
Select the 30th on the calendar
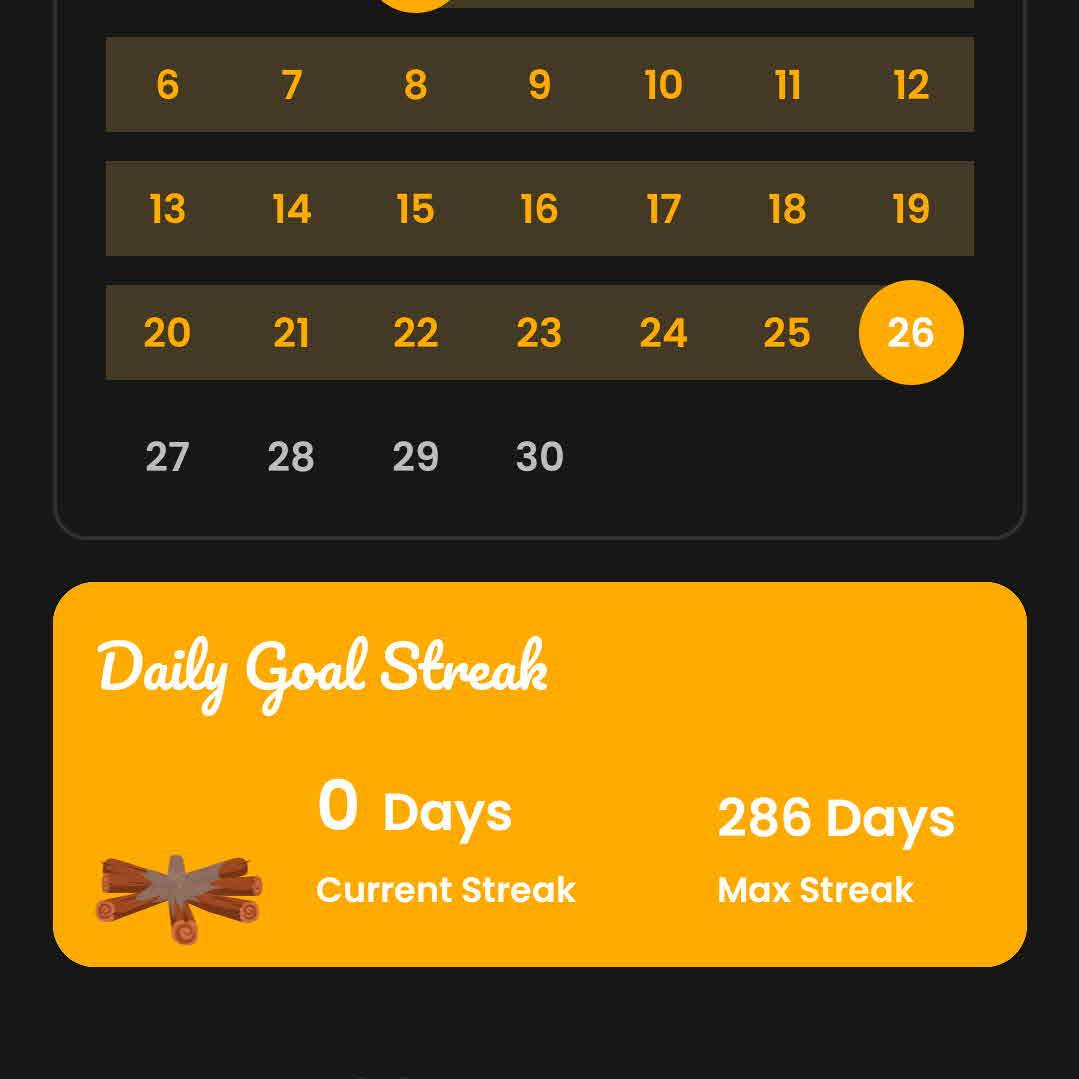(539, 457)
